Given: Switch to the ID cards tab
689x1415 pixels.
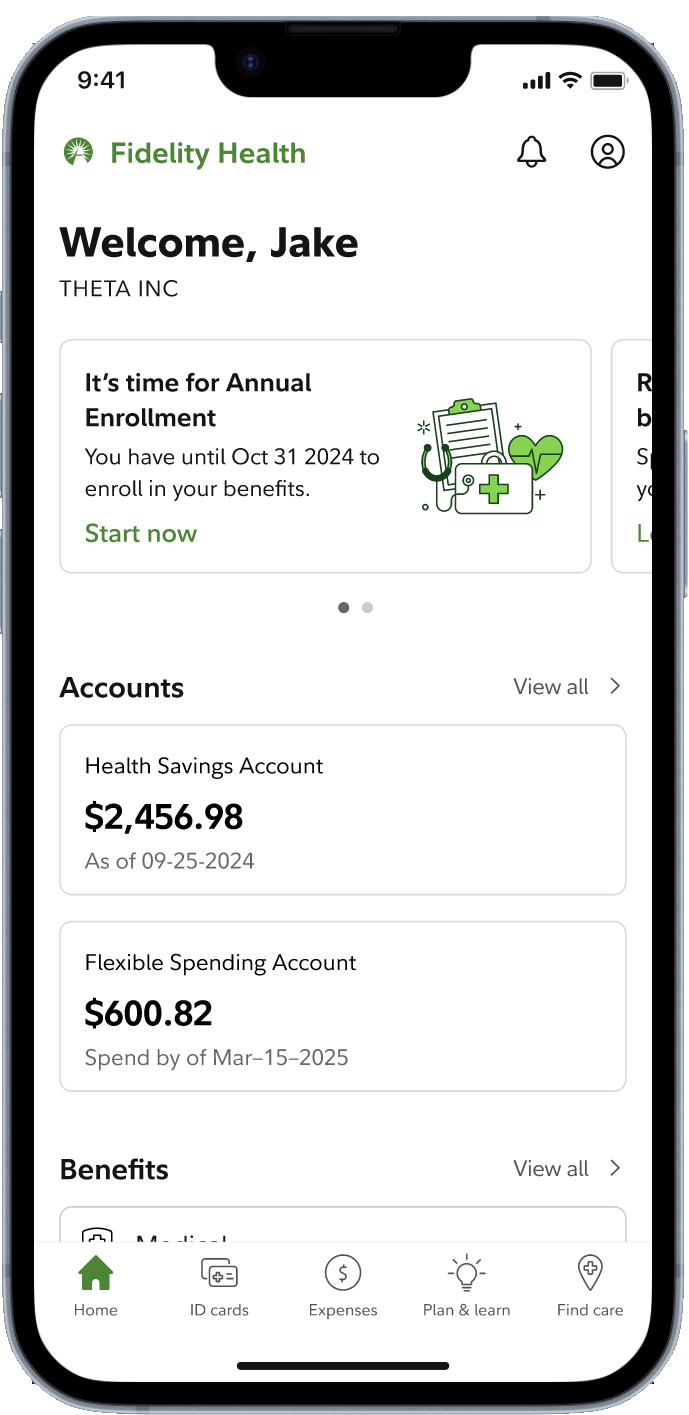Looking at the screenshot, I should click(x=219, y=1287).
